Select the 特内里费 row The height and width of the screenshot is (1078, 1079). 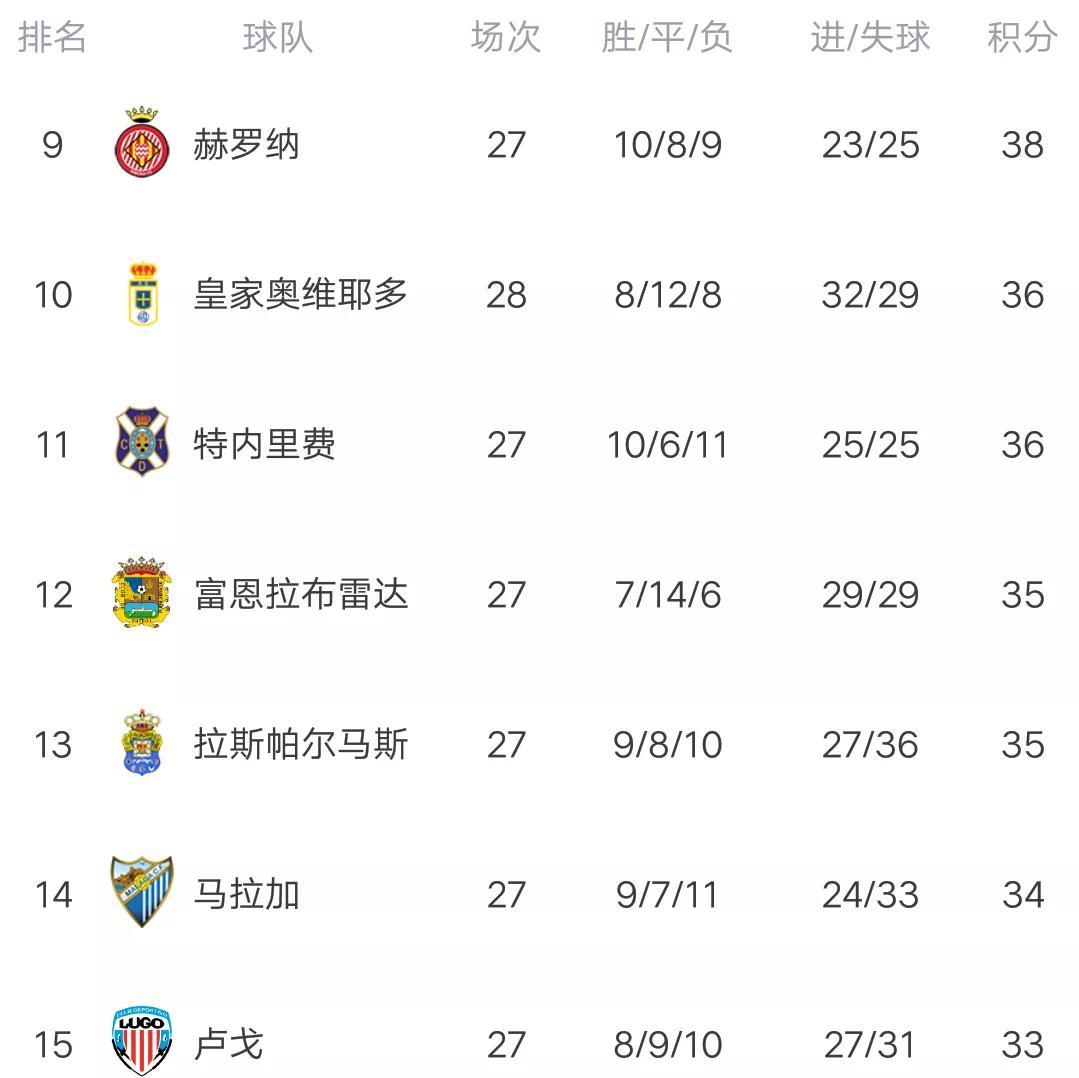[264, 445]
